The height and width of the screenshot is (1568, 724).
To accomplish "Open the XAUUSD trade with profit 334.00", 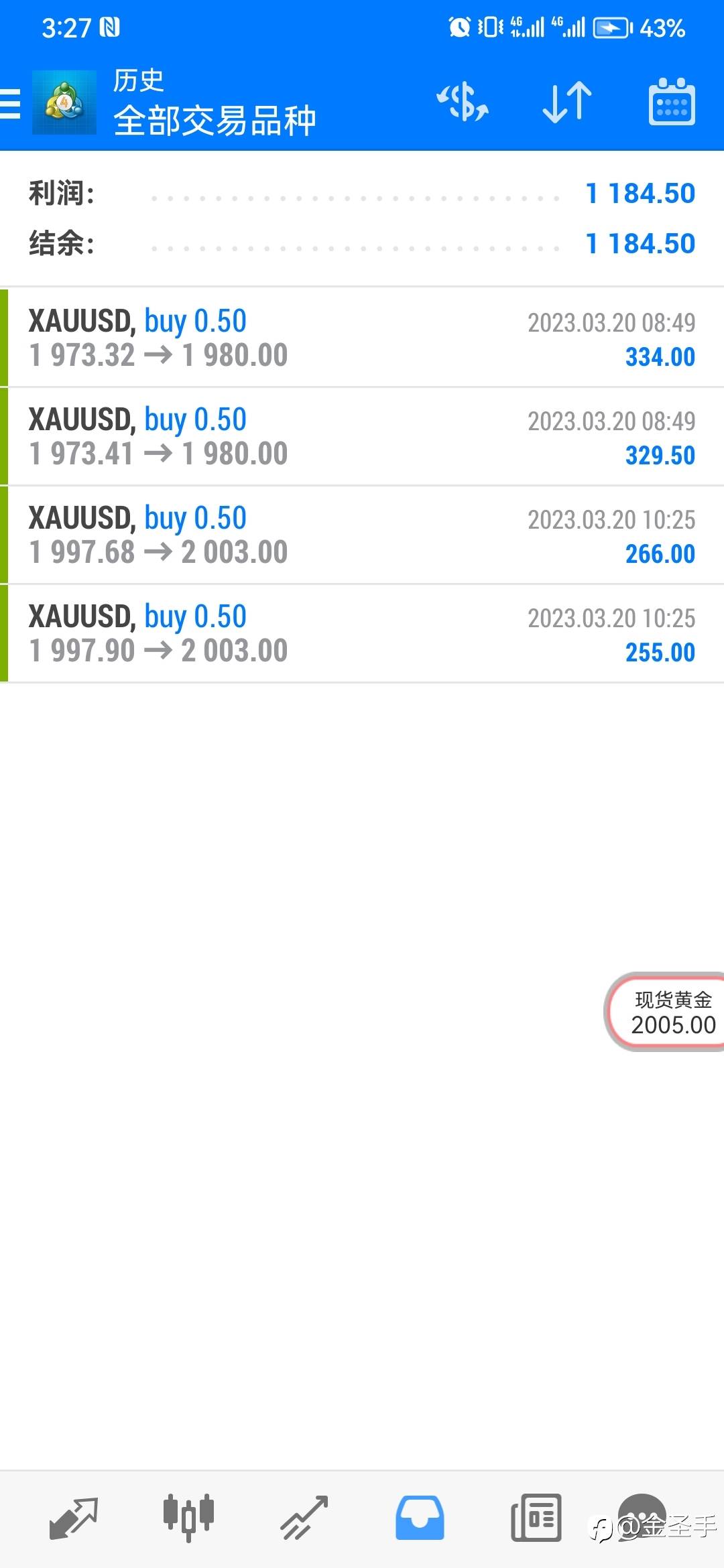I will coord(362,338).
